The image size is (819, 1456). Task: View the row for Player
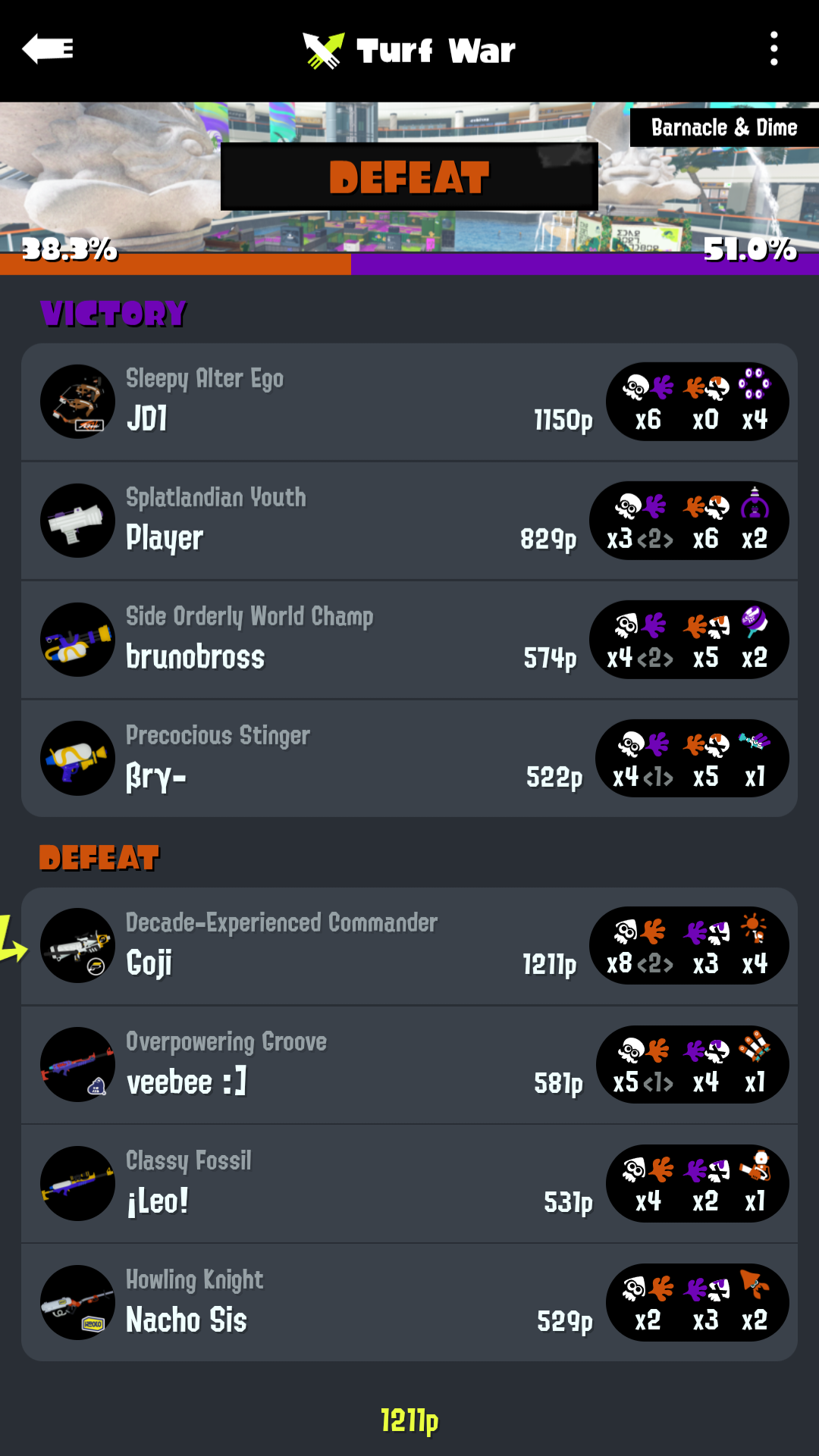(x=409, y=521)
